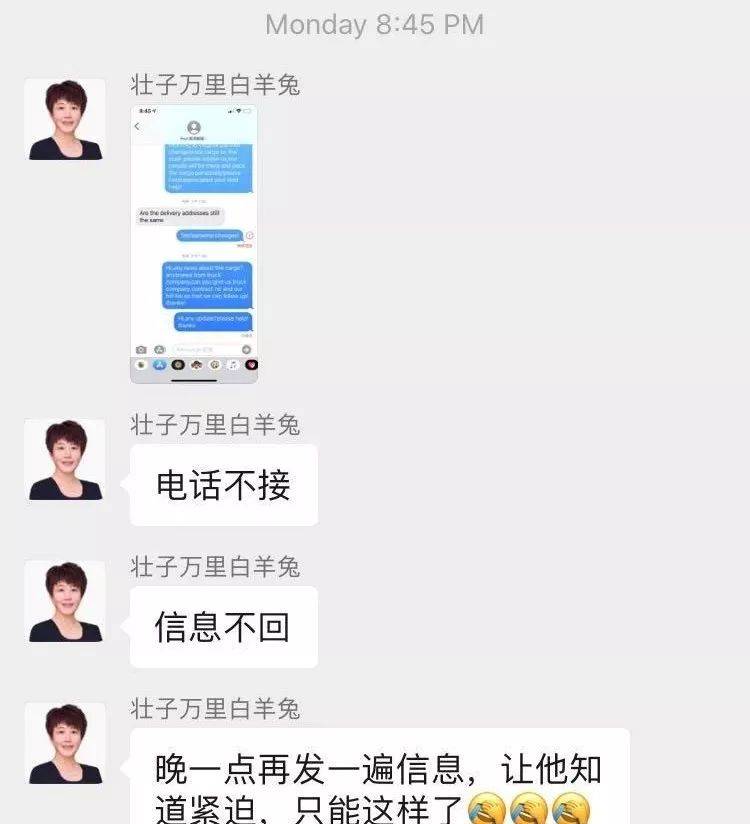750x824 pixels.
Task: View profile from avatar beside 信息不回
Action: point(65,601)
